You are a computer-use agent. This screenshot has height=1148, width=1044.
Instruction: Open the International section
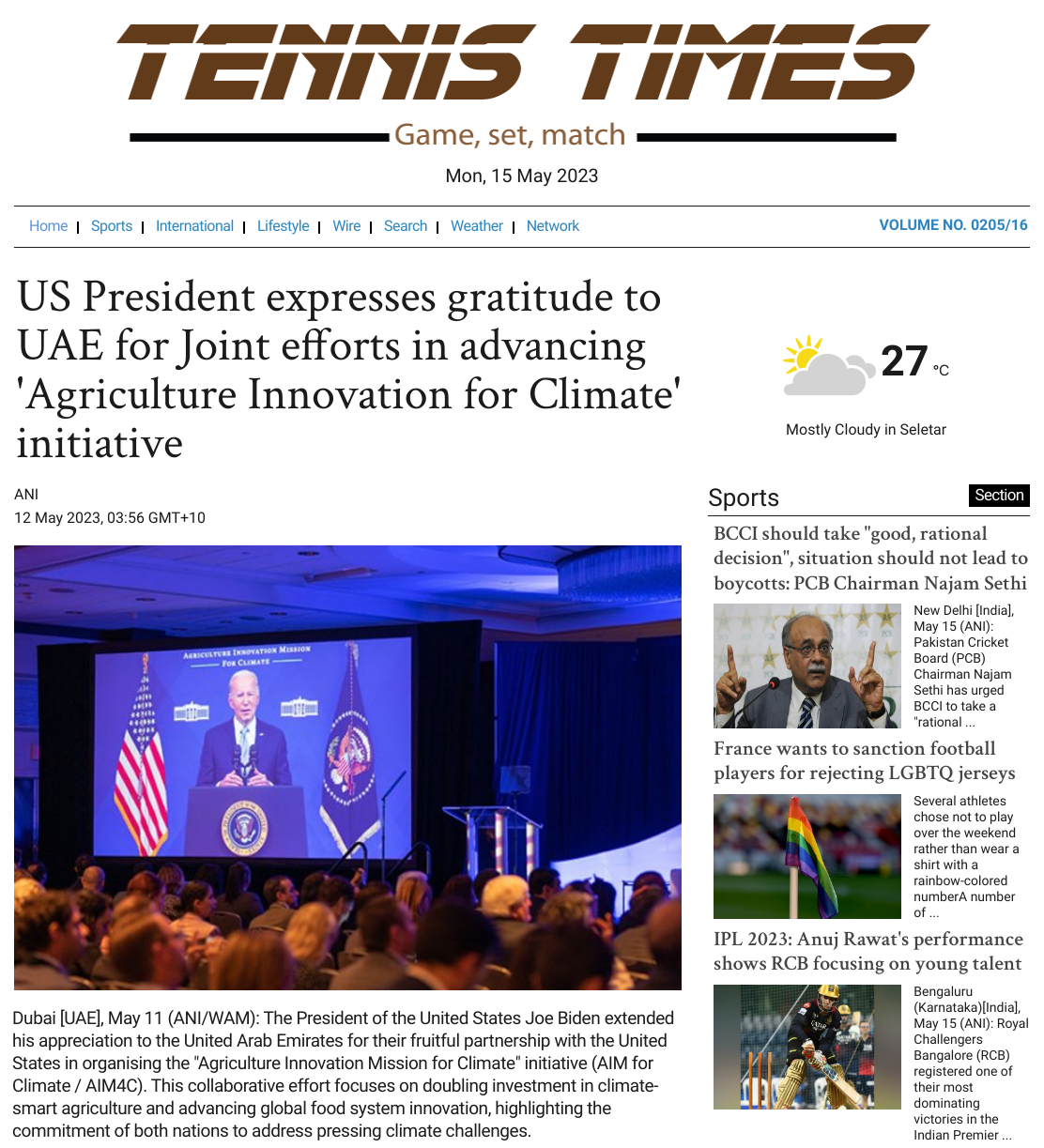click(x=194, y=226)
